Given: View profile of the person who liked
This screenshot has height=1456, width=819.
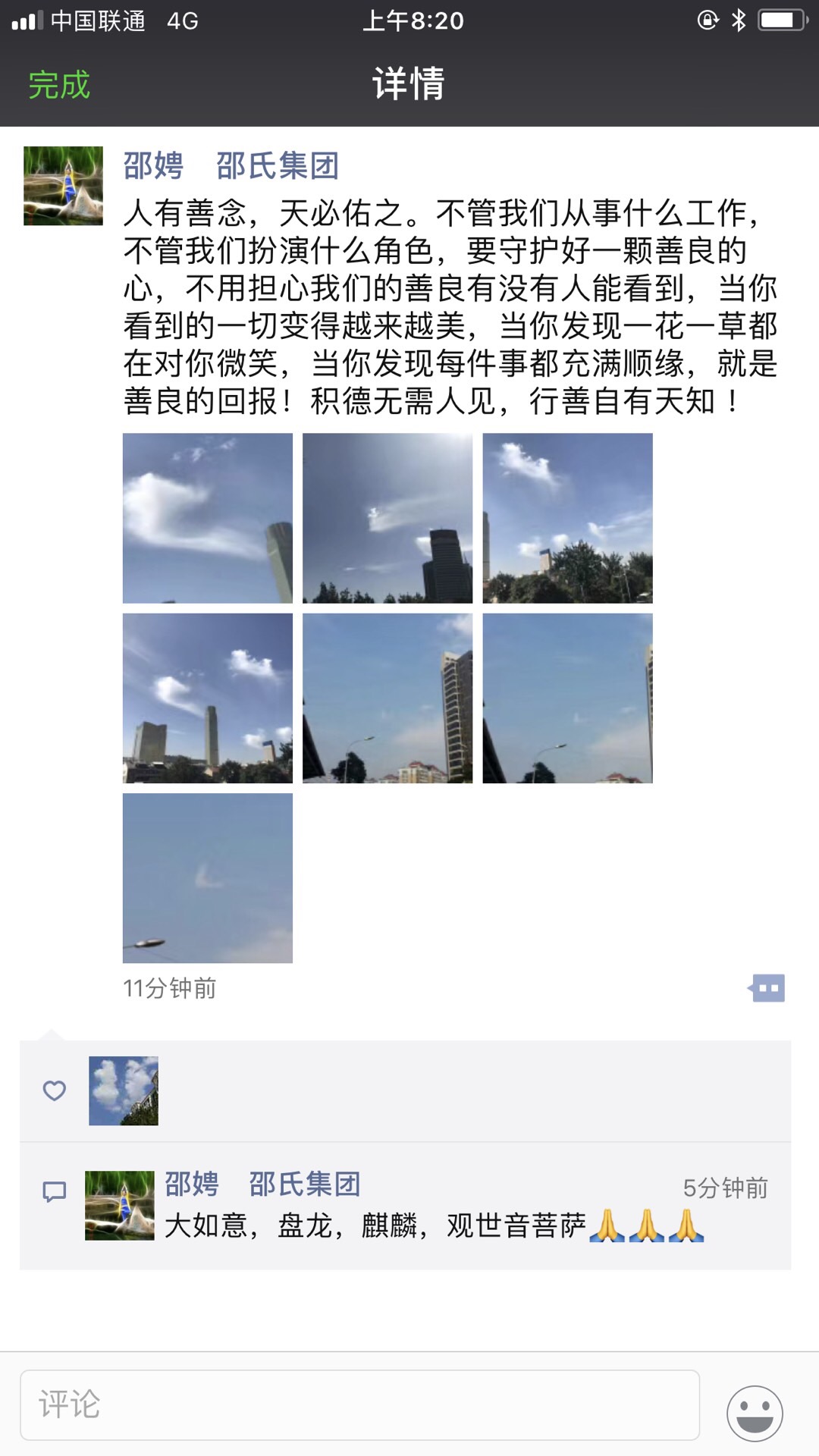Looking at the screenshot, I should pyautogui.click(x=124, y=1090).
